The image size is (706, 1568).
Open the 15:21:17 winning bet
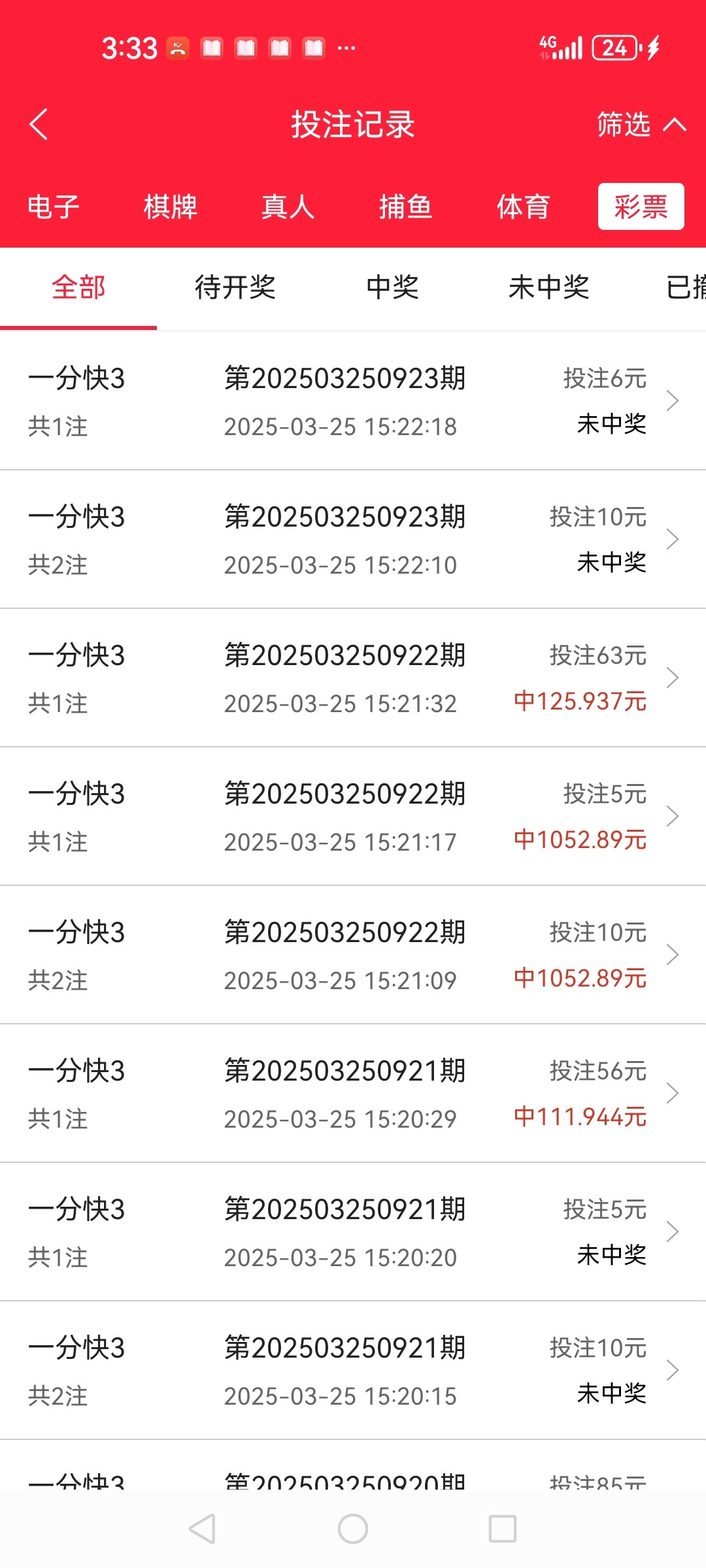tap(353, 817)
